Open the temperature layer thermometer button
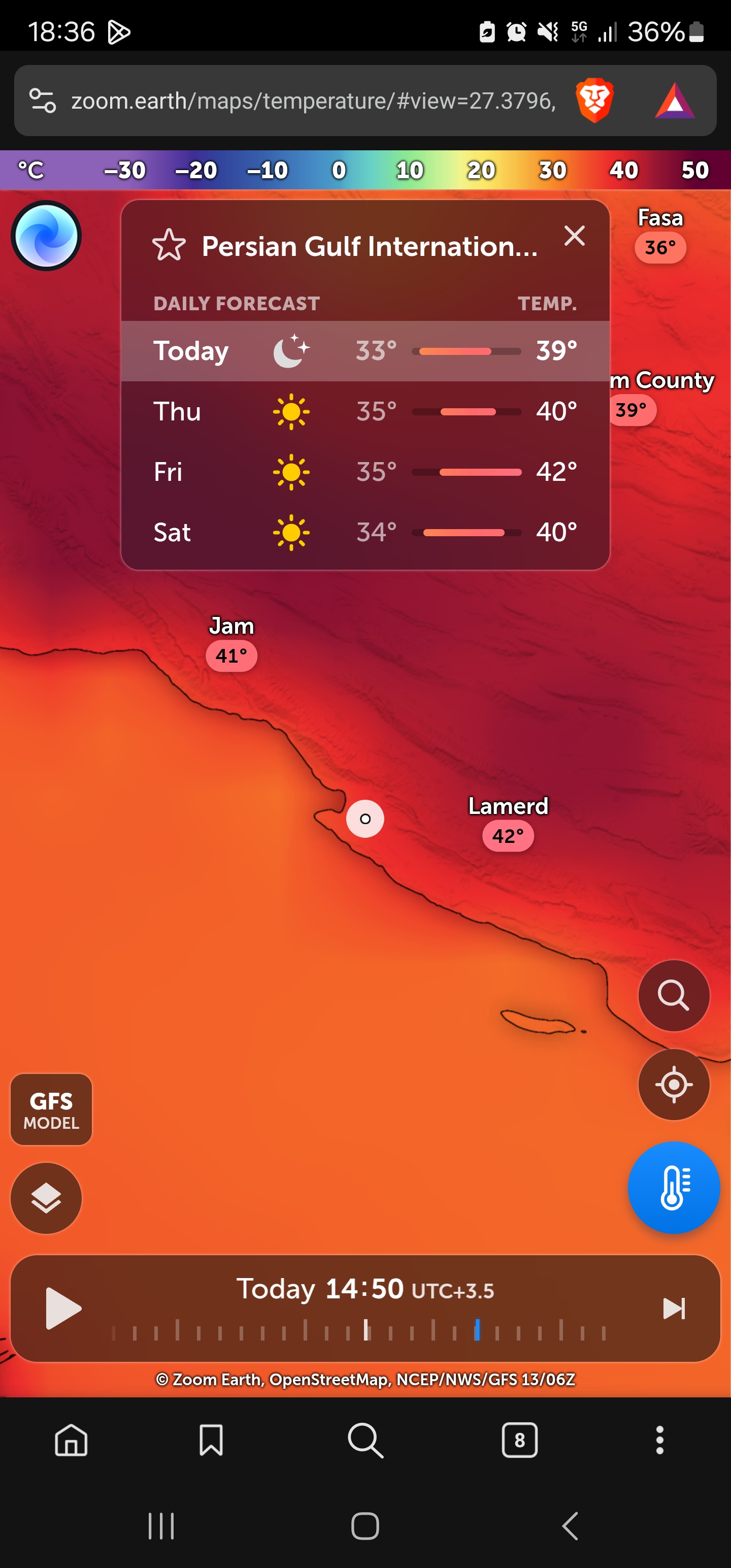This screenshot has height=1568, width=731. 673,1187
